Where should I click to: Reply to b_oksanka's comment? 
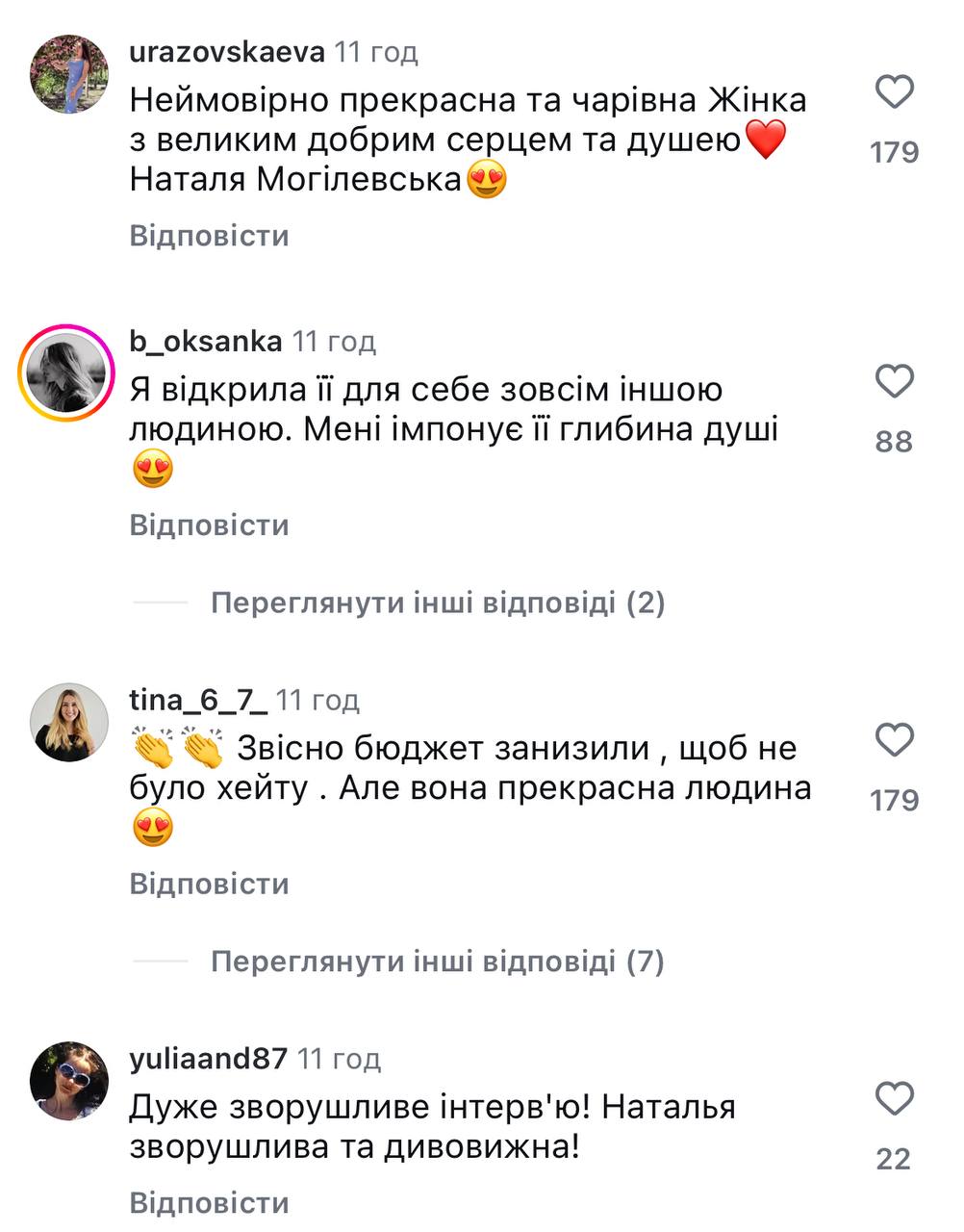click(209, 525)
